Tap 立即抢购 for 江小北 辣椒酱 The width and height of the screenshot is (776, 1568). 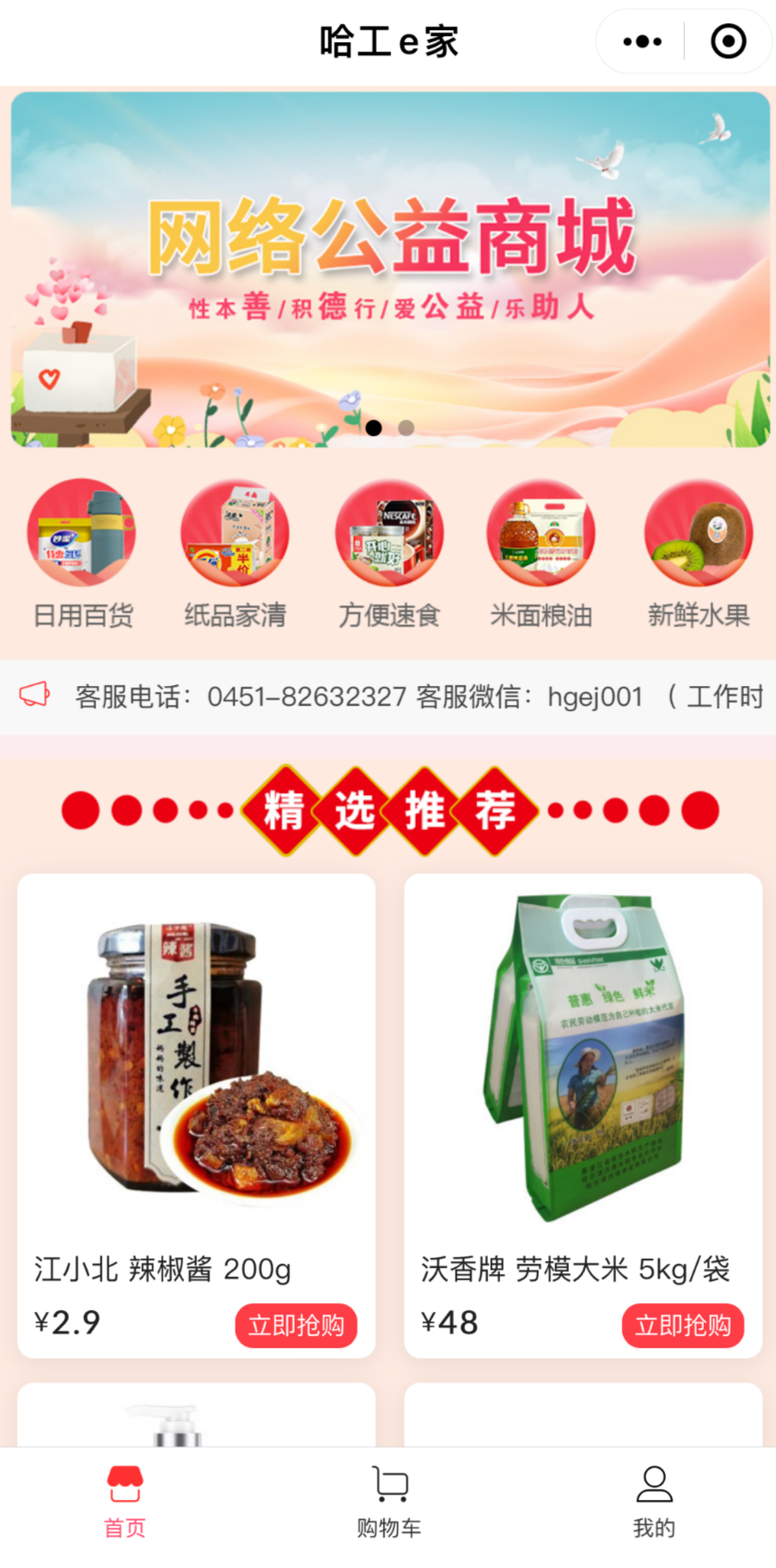(296, 1325)
